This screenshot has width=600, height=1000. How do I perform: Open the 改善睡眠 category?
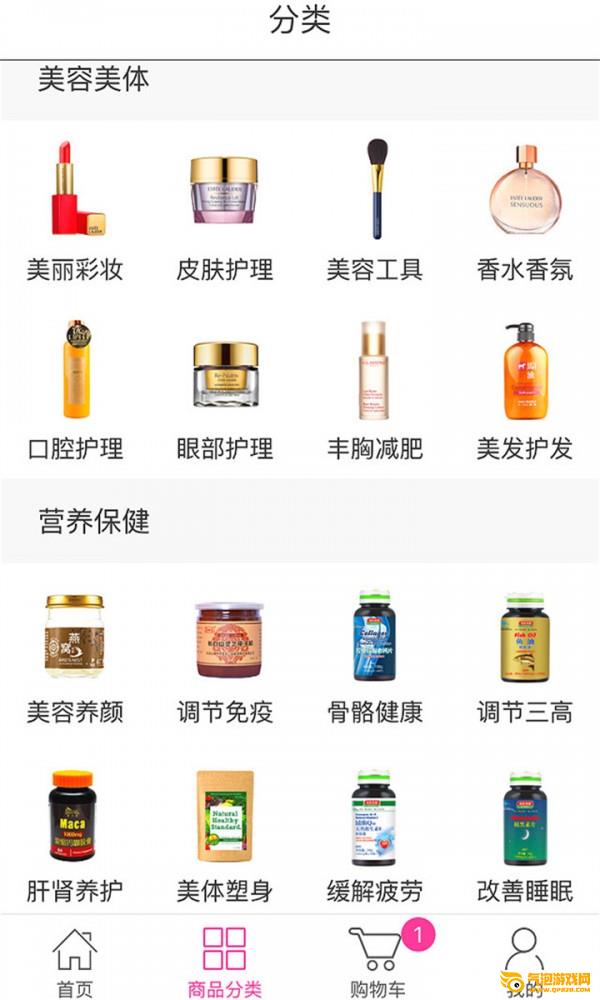click(525, 837)
